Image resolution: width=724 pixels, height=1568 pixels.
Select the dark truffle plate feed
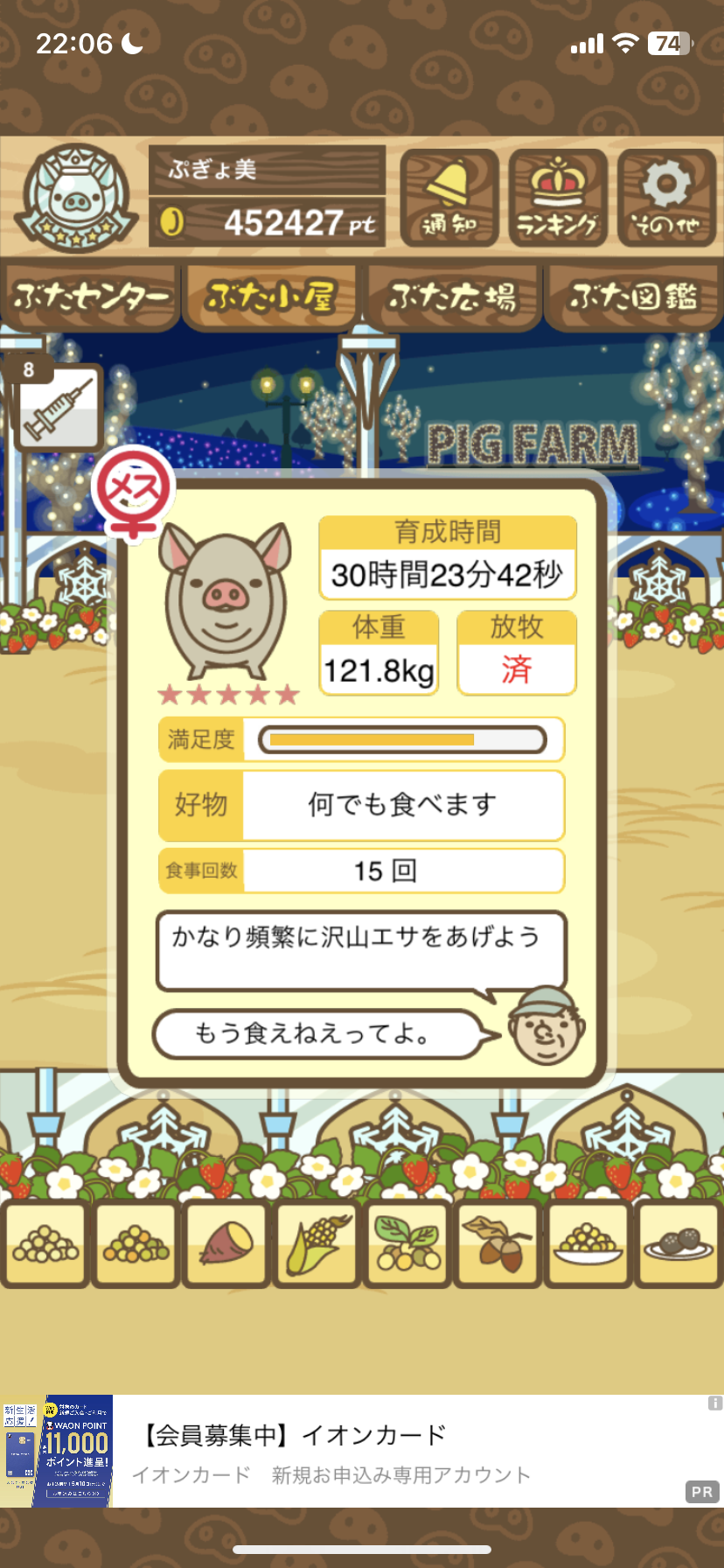click(679, 1244)
